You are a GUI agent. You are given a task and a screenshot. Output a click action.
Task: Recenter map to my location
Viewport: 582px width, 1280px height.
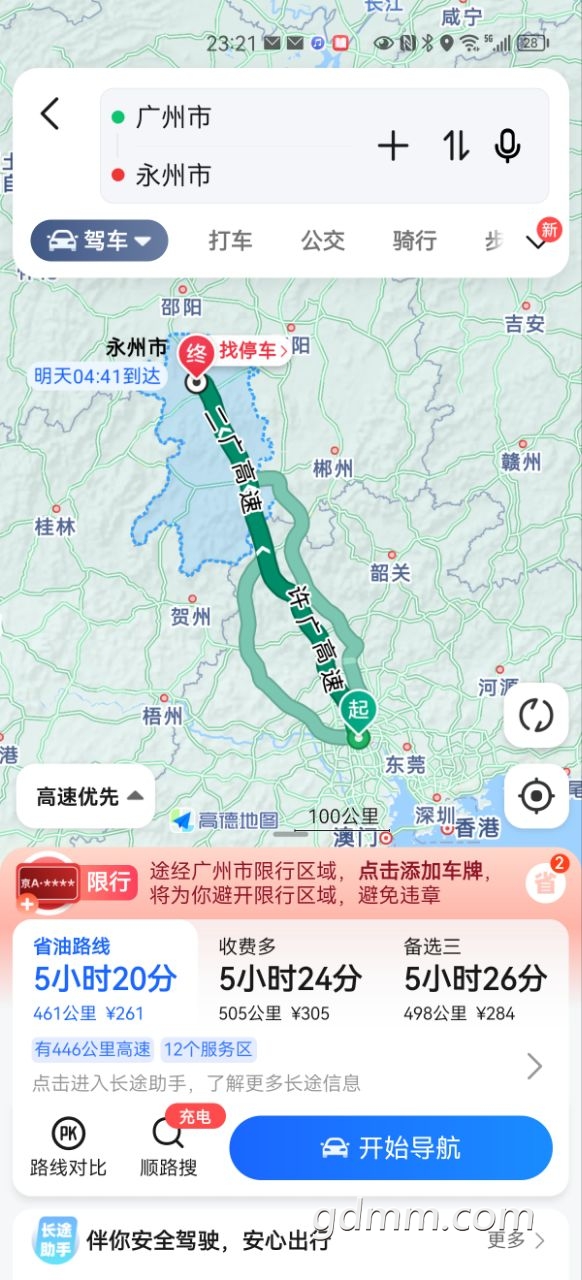(x=536, y=796)
